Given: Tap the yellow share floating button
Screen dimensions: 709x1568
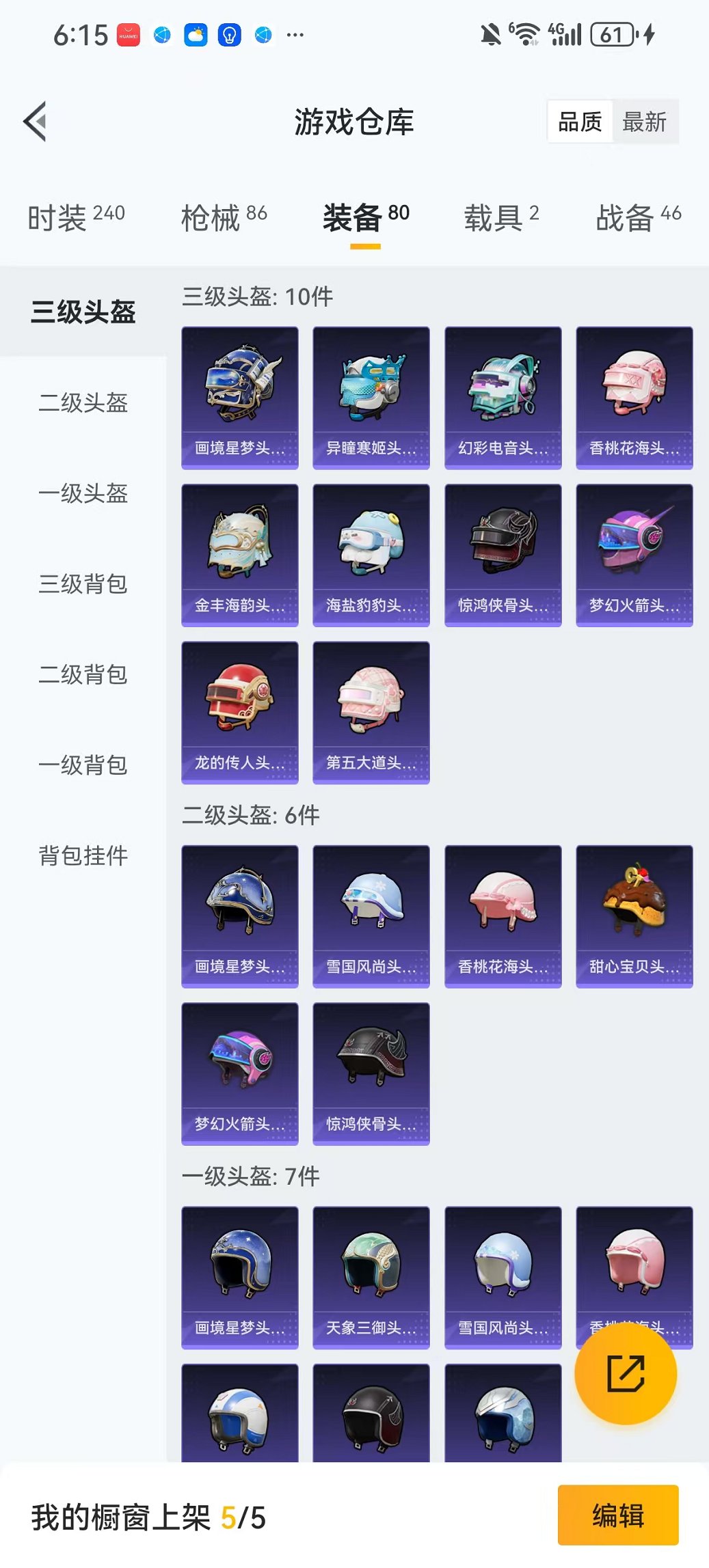Looking at the screenshot, I should [626, 1373].
